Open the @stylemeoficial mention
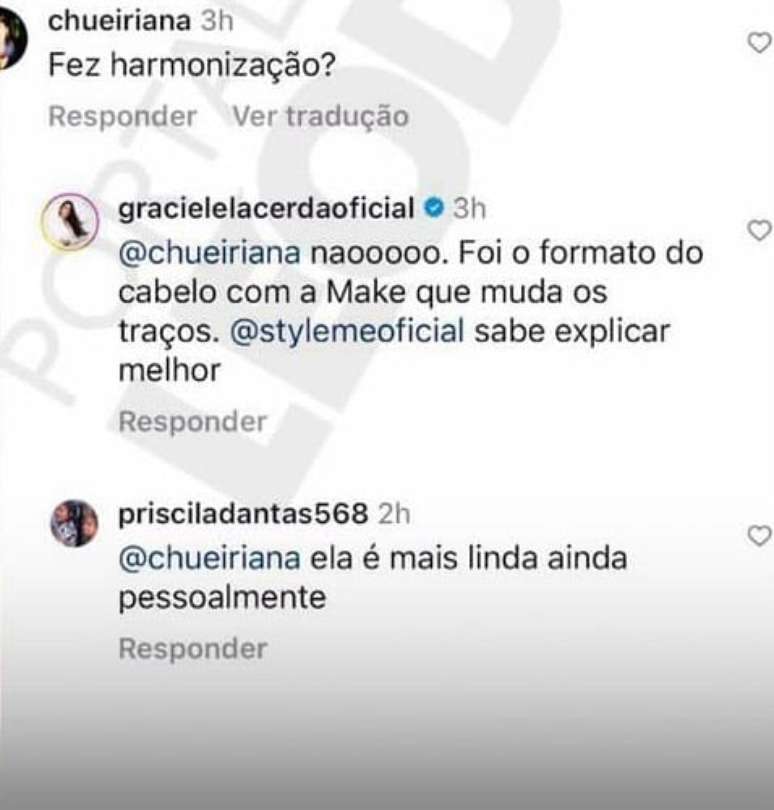Screen dimensions: 774x810 coord(347,334)
